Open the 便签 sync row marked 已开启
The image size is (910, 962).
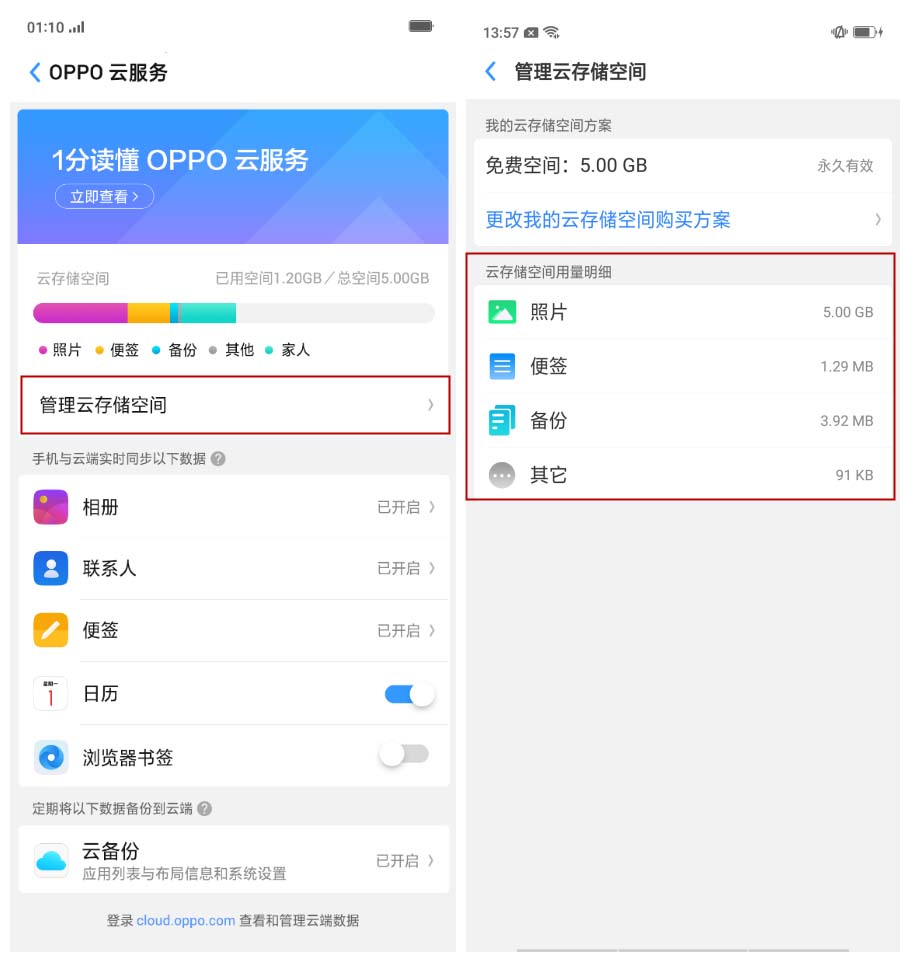point(235,630)
